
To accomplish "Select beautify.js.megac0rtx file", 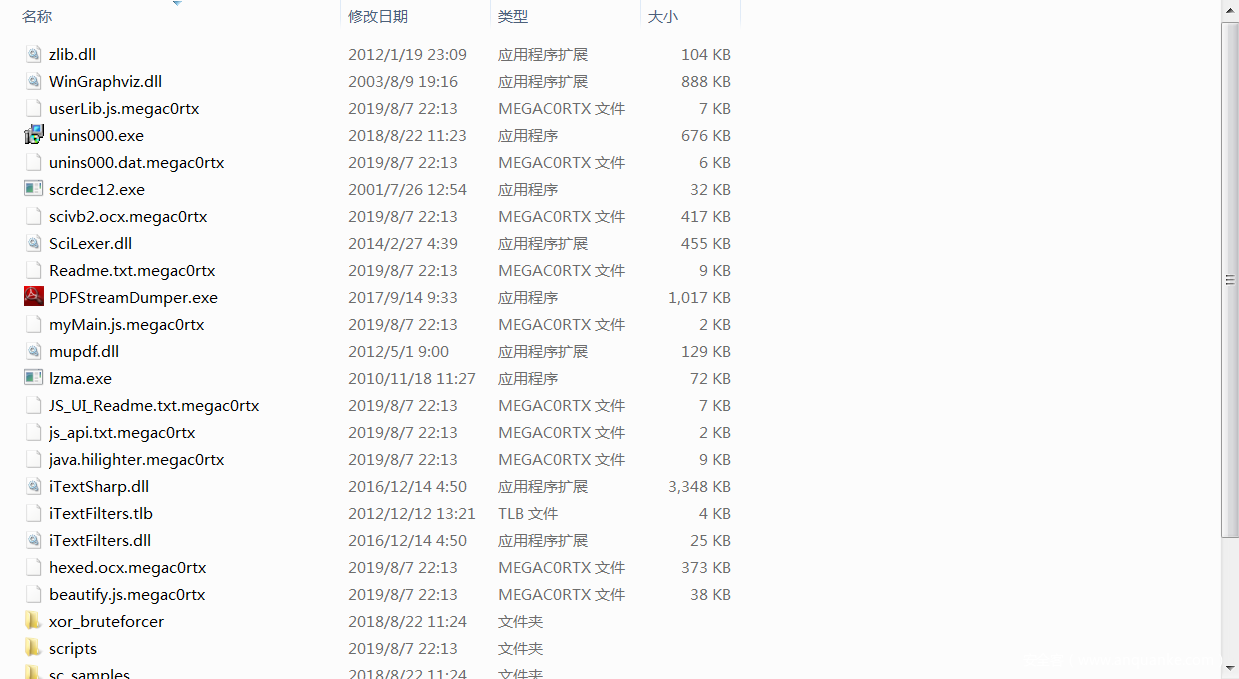I will pos(127,595).
